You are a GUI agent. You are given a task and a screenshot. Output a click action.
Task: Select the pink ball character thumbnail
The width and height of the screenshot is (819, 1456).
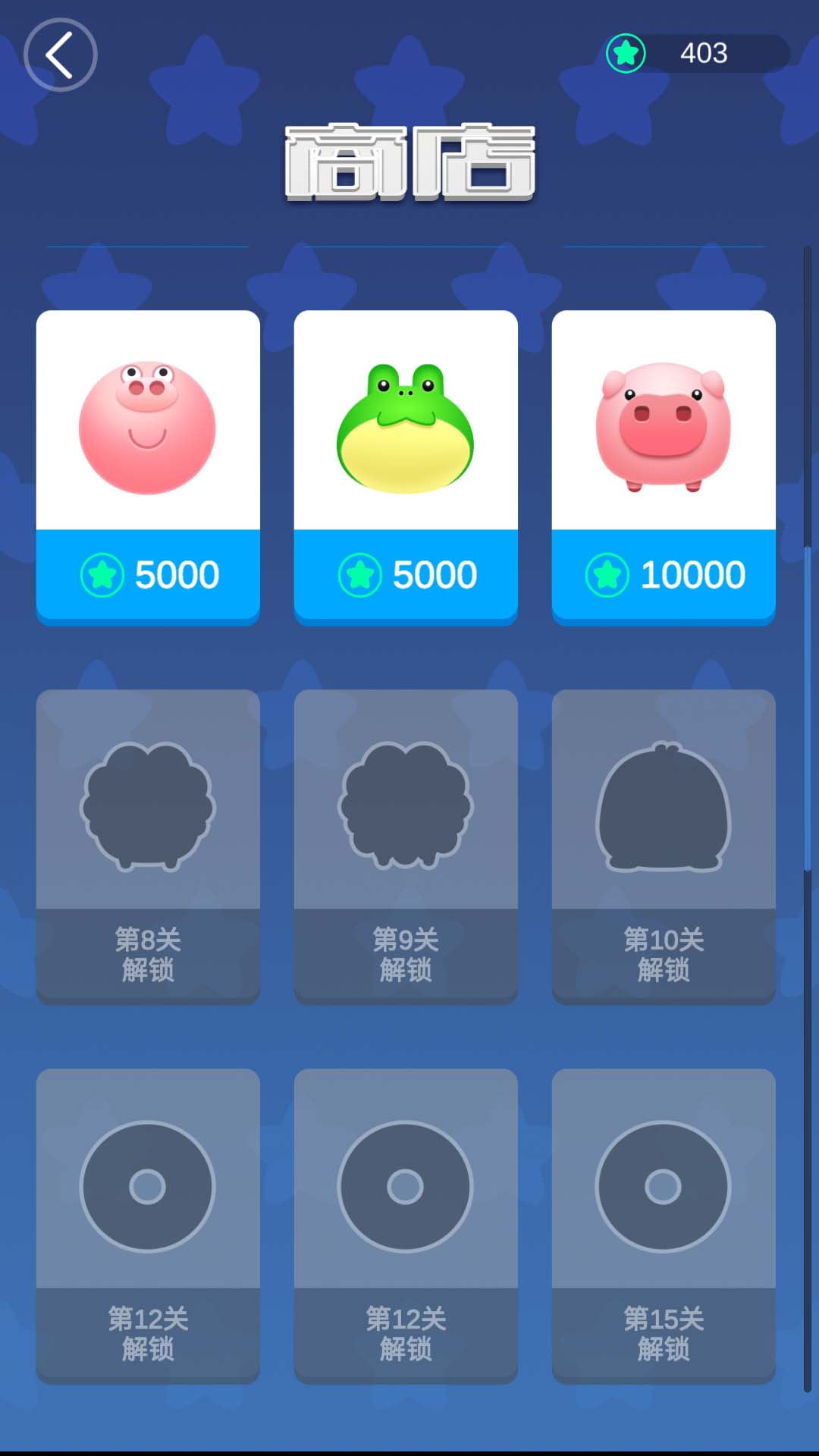pos(147,428)
